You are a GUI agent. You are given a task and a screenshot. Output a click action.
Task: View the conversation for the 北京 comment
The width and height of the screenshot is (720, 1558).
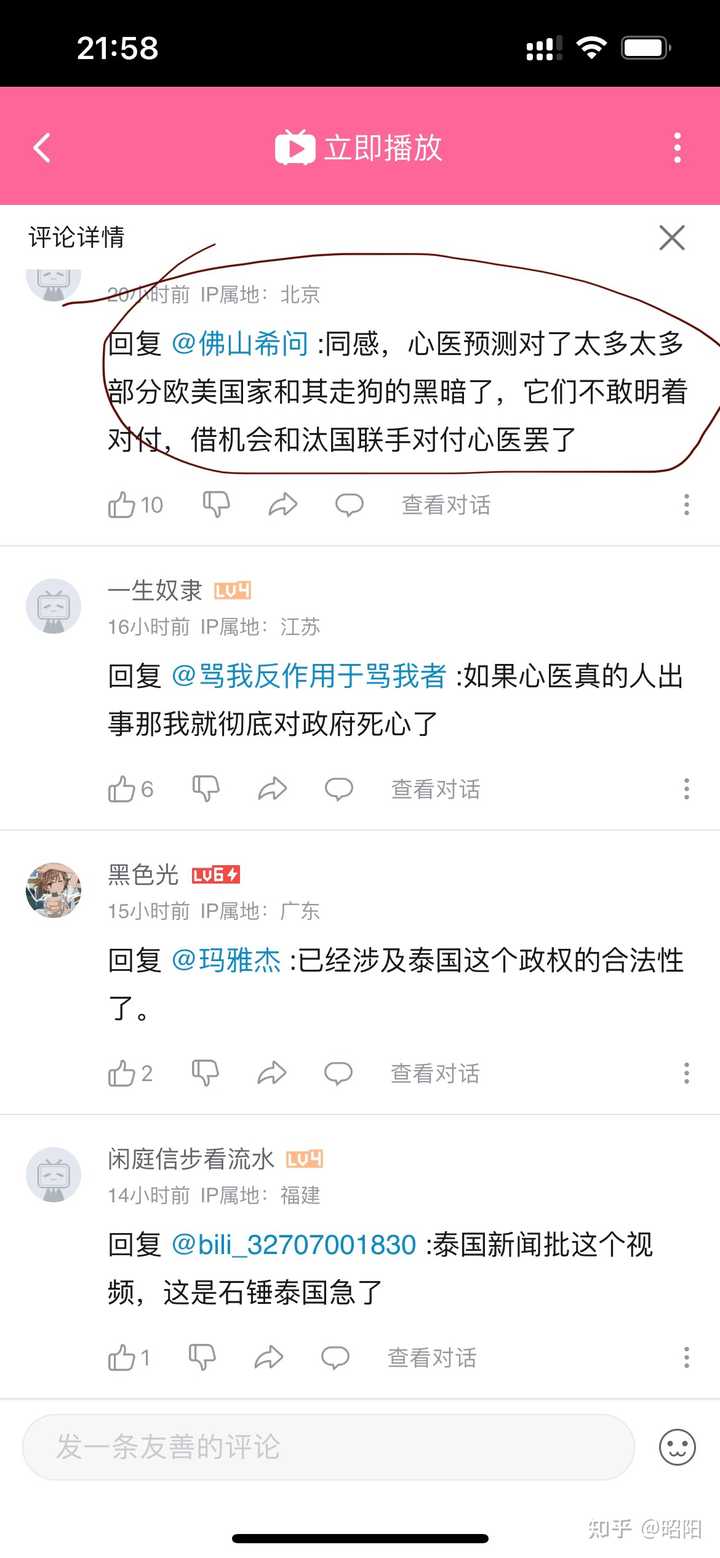click(x=446, y=505)
